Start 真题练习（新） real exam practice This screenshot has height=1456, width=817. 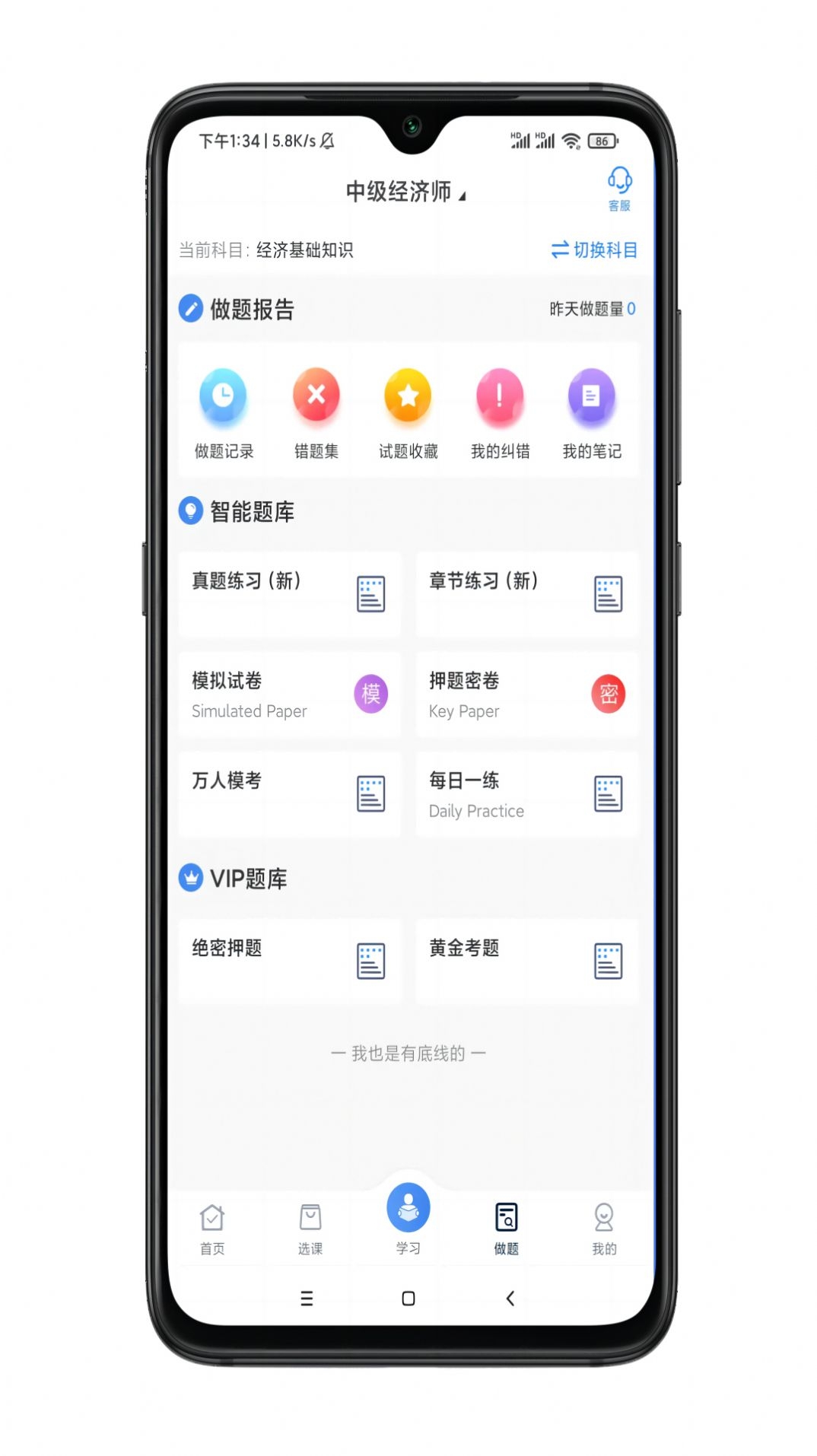point(289,594)
